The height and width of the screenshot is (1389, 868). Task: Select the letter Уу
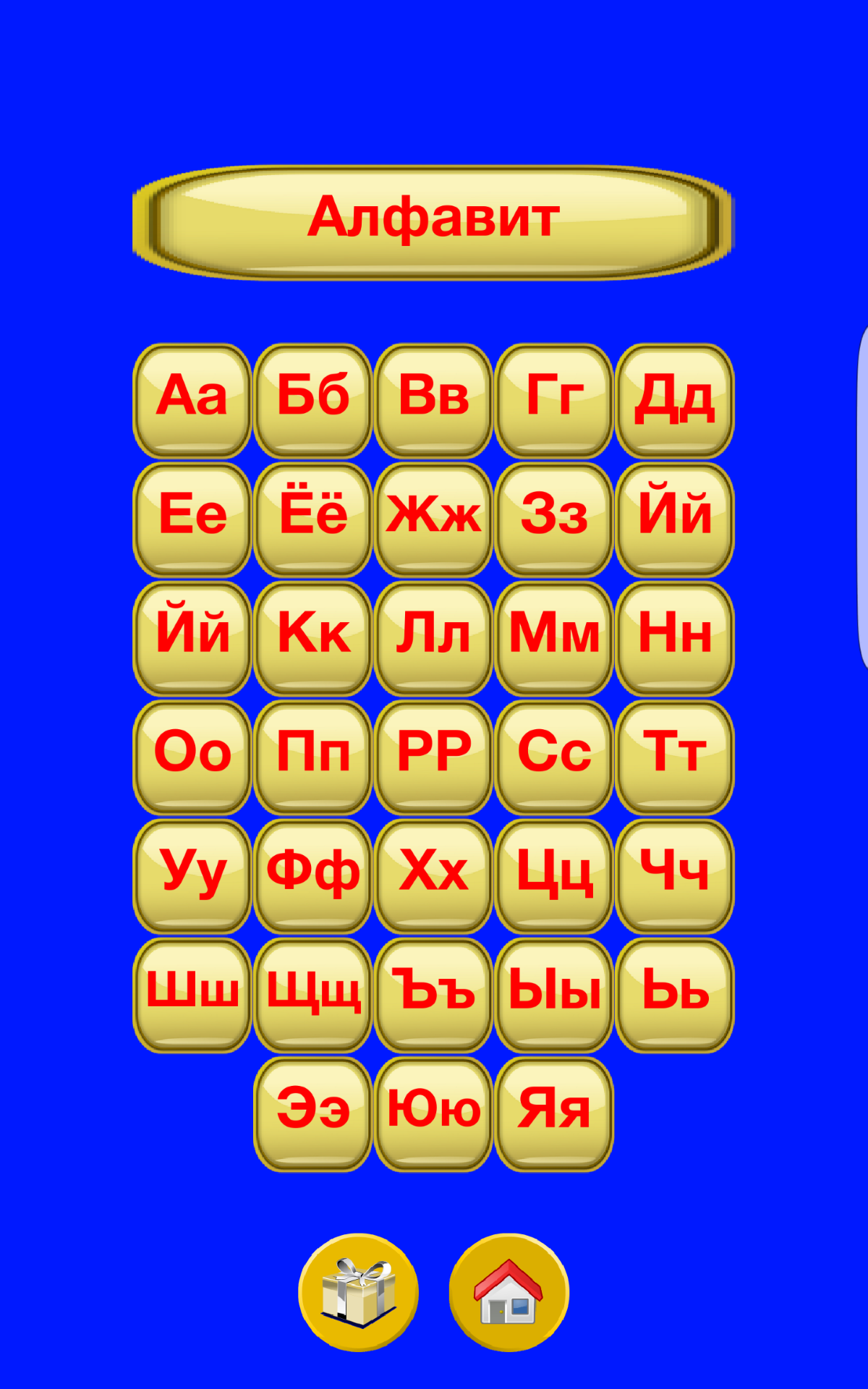[192, 873]
